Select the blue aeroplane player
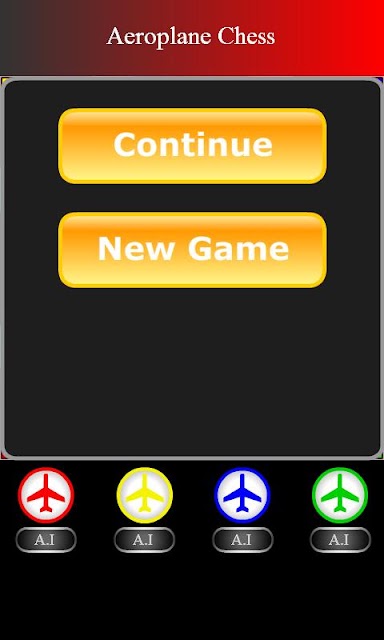This screenshot has height=640, width=384. pyautogui.click(x=242, y=495)
